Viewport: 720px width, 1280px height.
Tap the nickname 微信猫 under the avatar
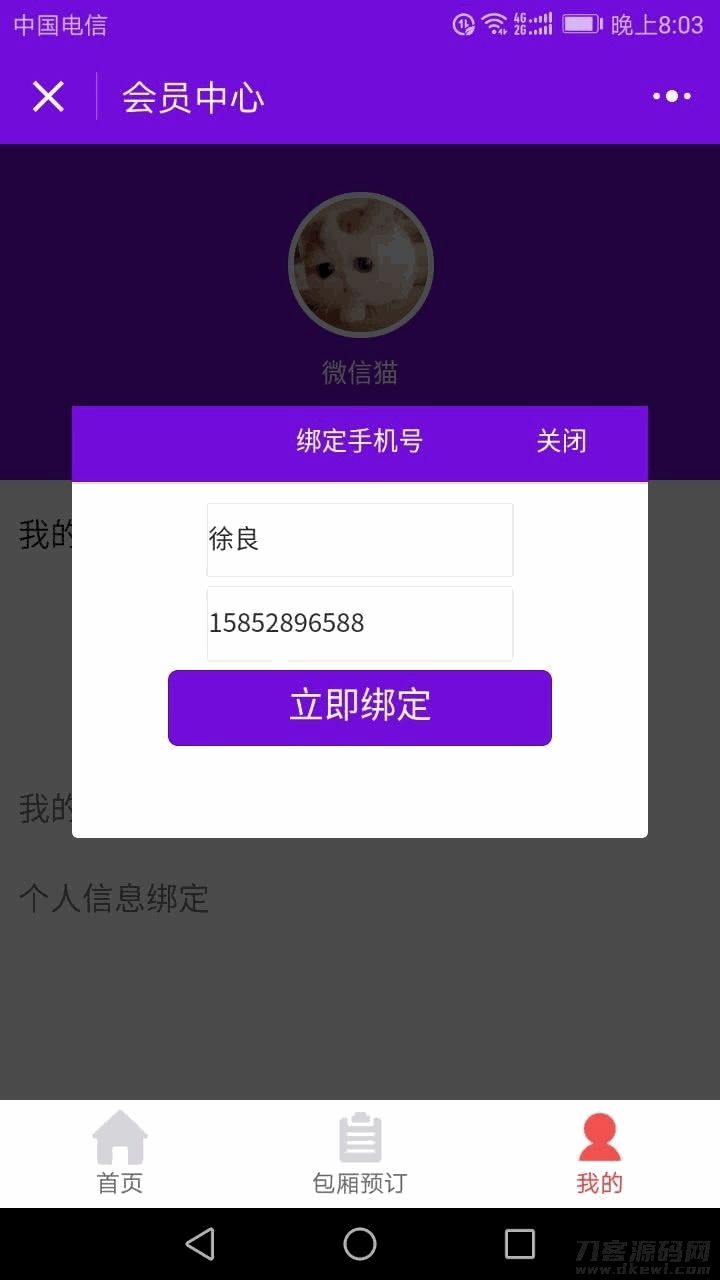click(360, 374)
